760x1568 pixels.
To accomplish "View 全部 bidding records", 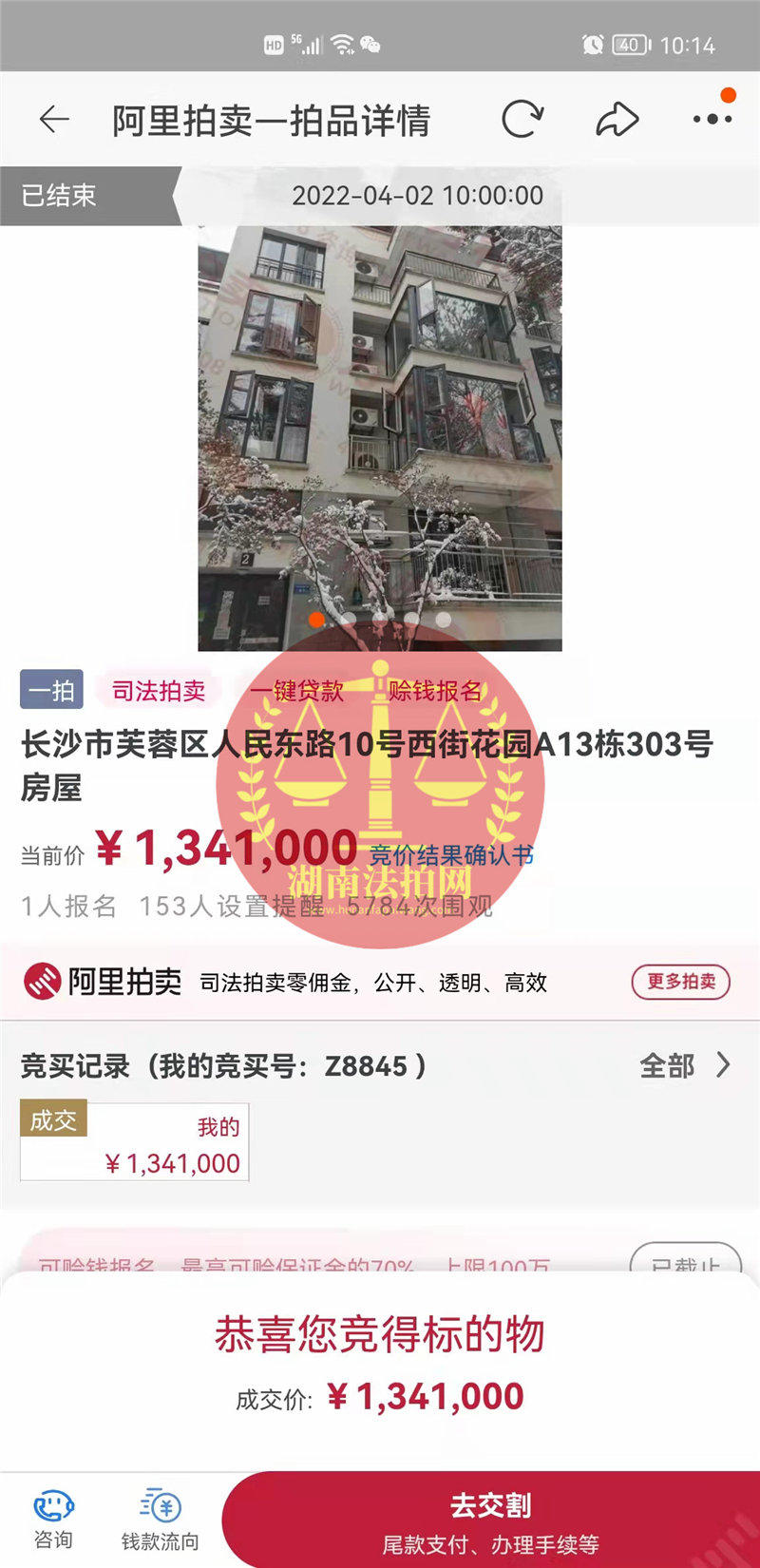I will coord(684,1065).
